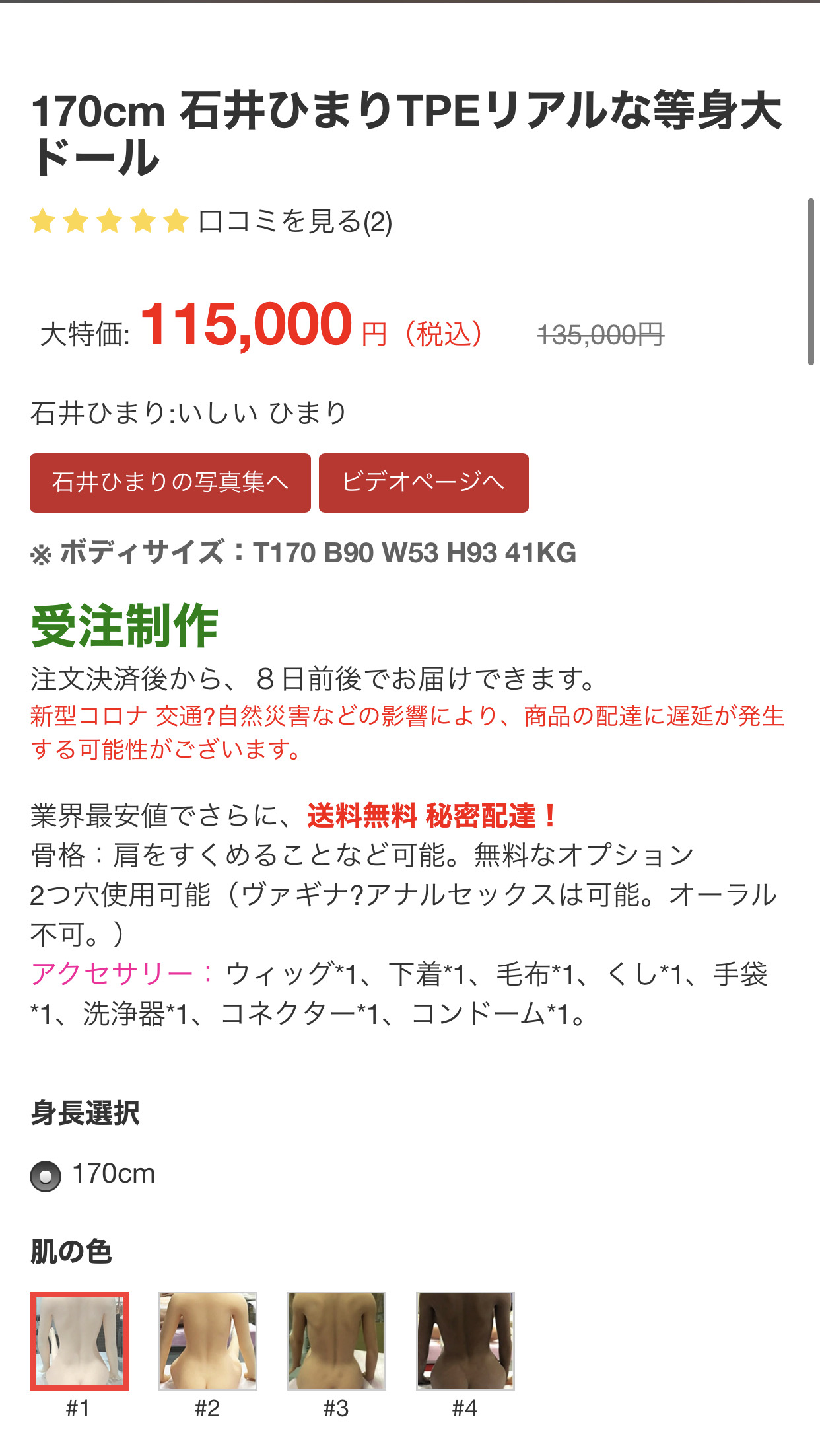Open the 口コミを見る(2) reviews link

[x=295, y=221]
